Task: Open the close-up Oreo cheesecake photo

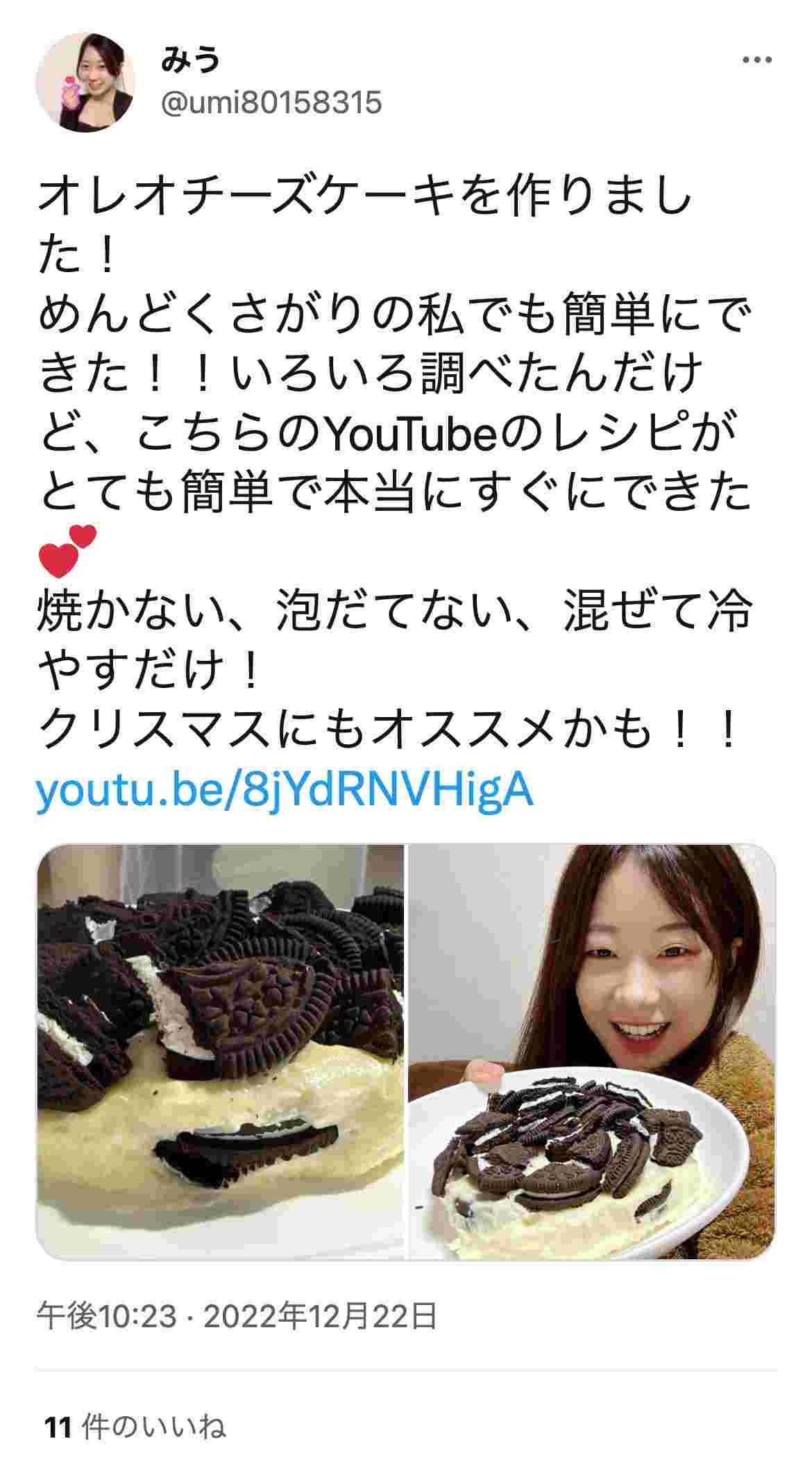Action: click(x=220, y=1052)
